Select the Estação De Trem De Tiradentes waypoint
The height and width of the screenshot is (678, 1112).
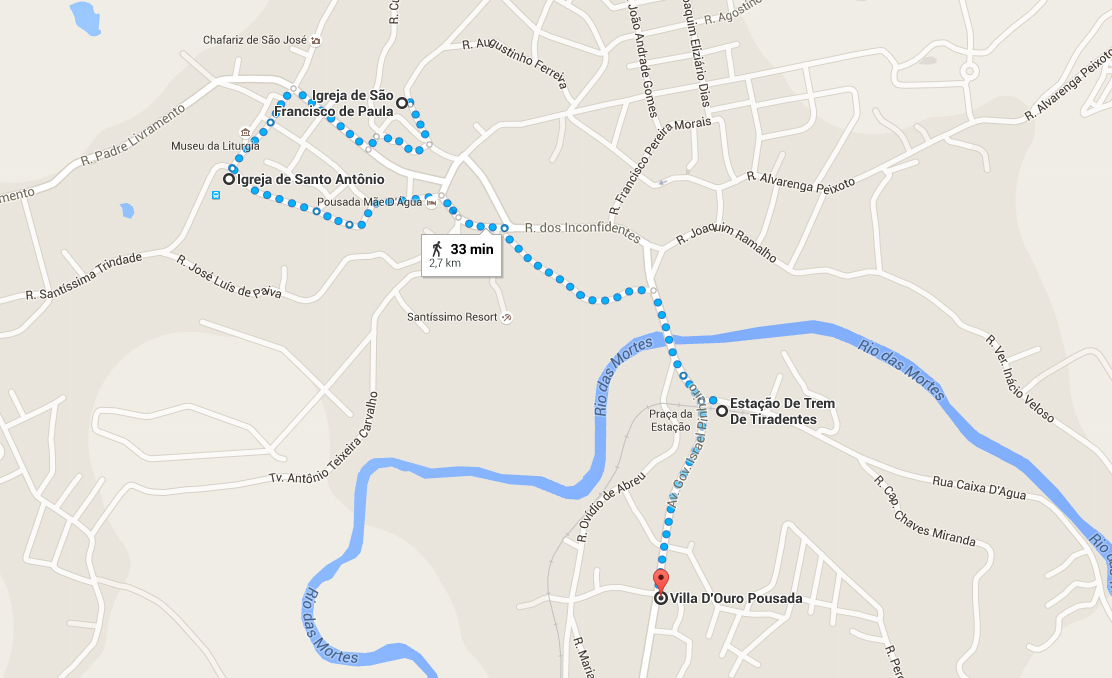click(x=721, y=411)
